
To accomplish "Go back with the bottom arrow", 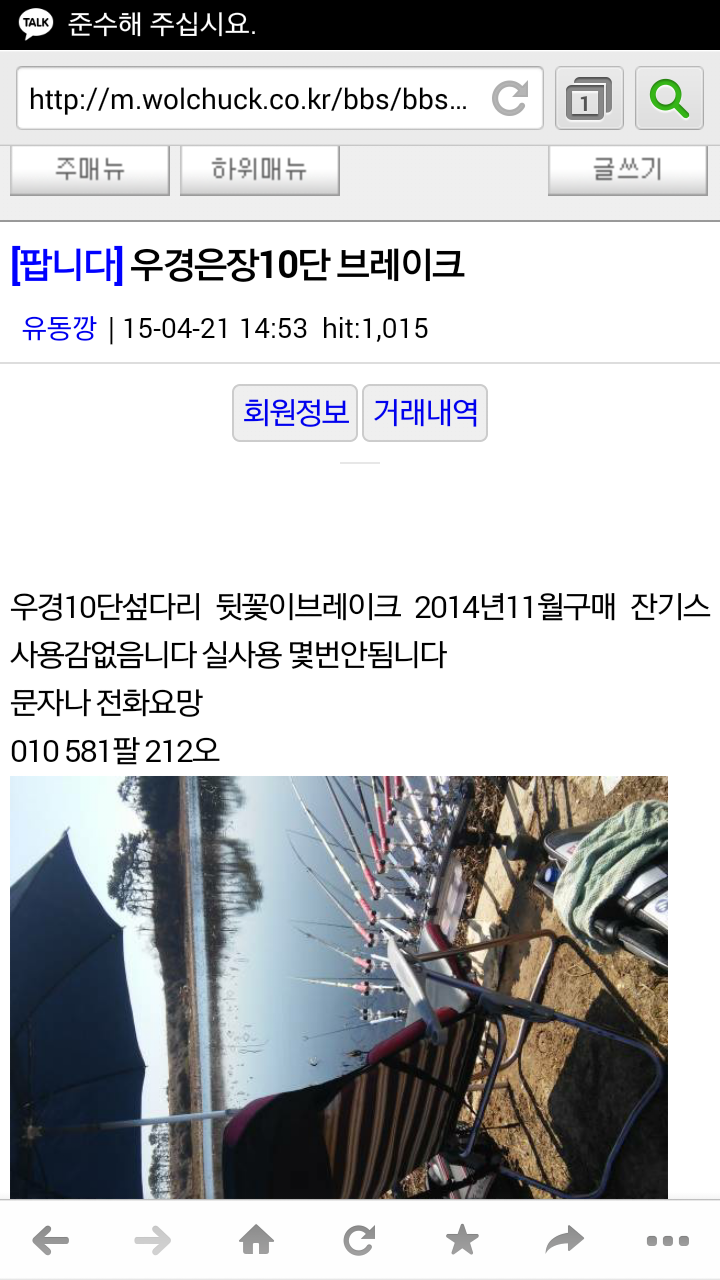I will 50,1241.
